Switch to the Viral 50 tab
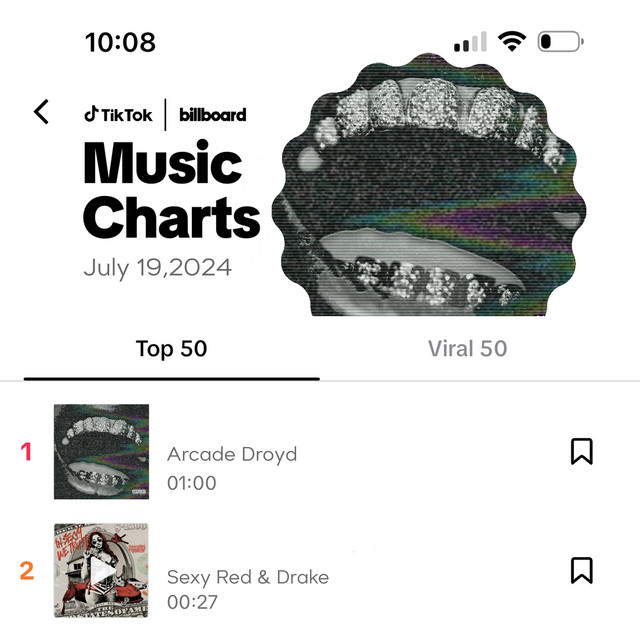 (467, 349)
